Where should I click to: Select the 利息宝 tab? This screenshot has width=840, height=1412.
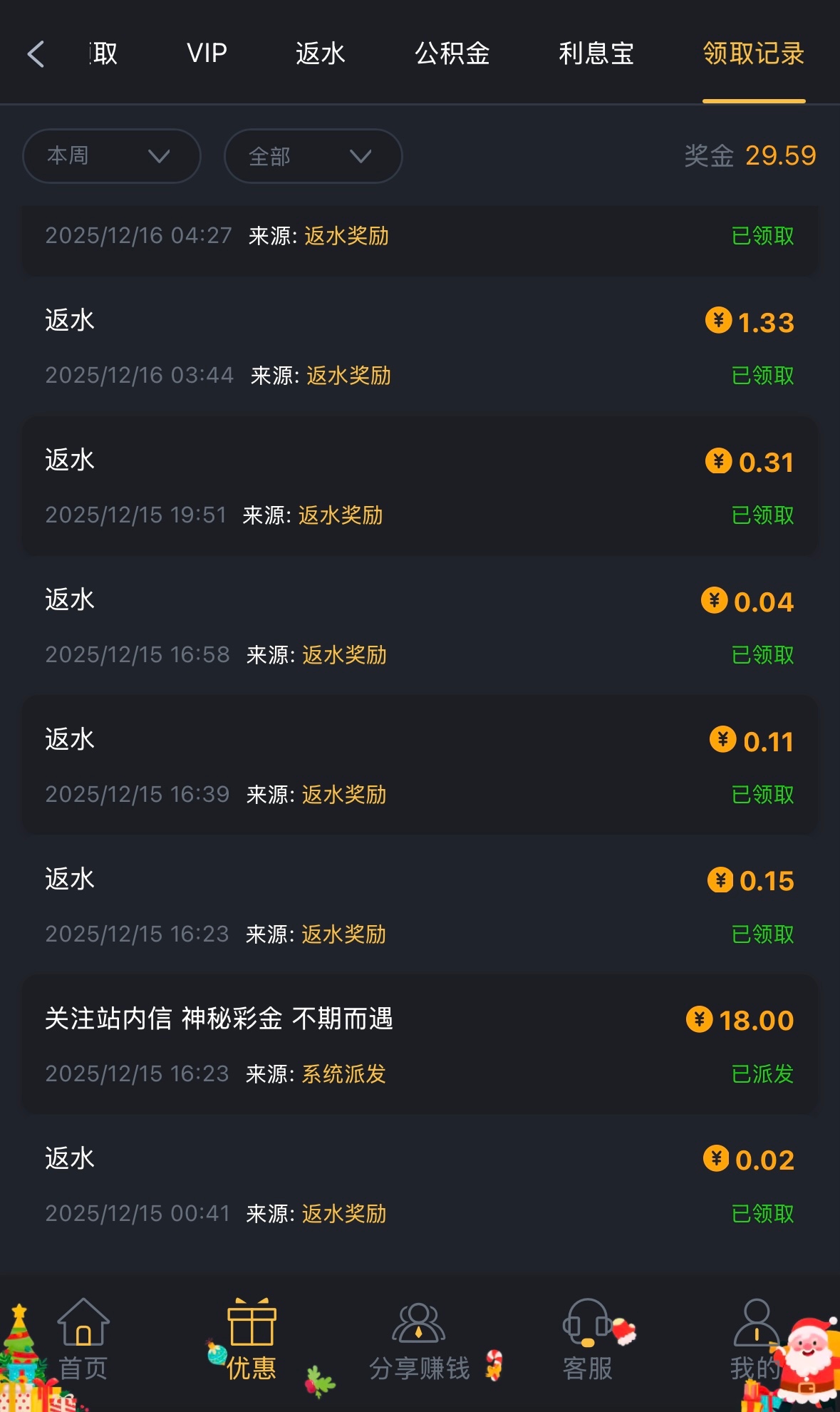tap(596, 53)
